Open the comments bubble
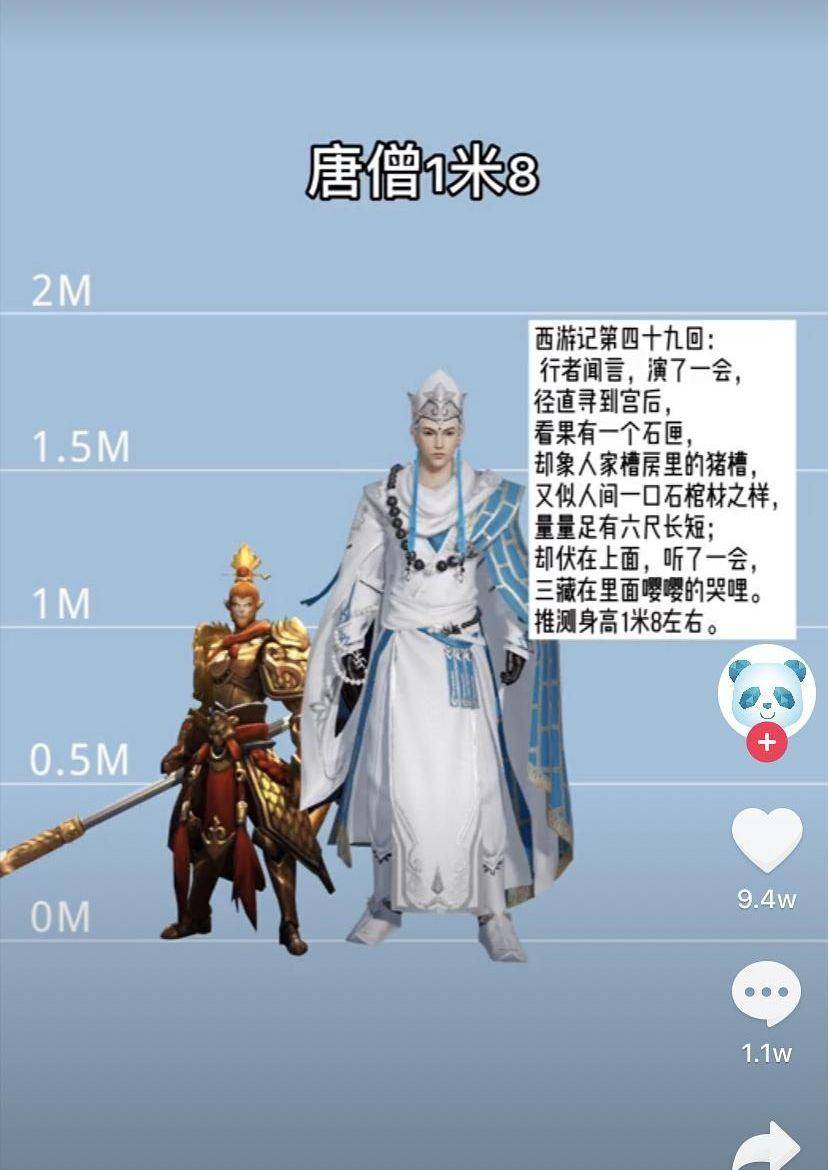The image size is (828, 1170). point(767,994)
